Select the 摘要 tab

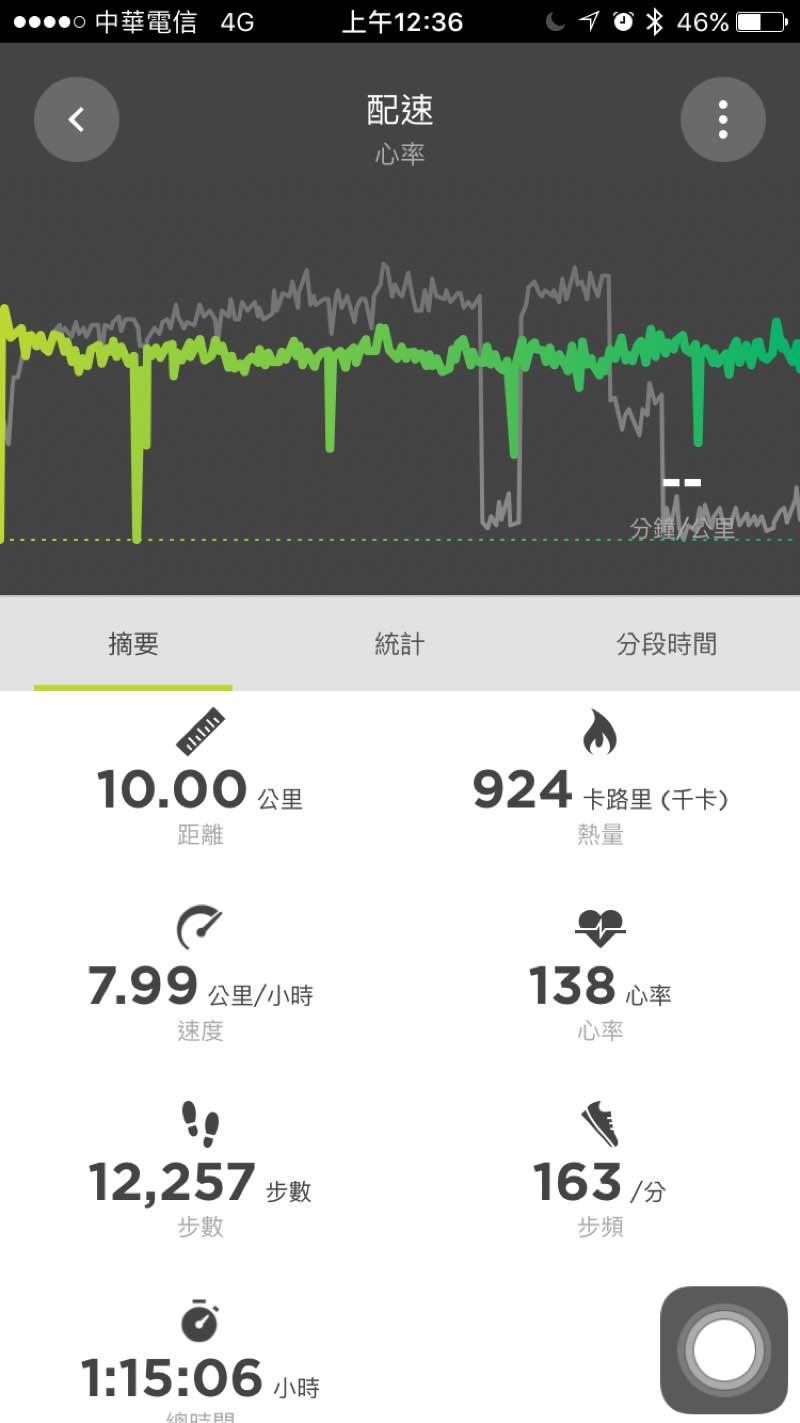click(133, 645)
